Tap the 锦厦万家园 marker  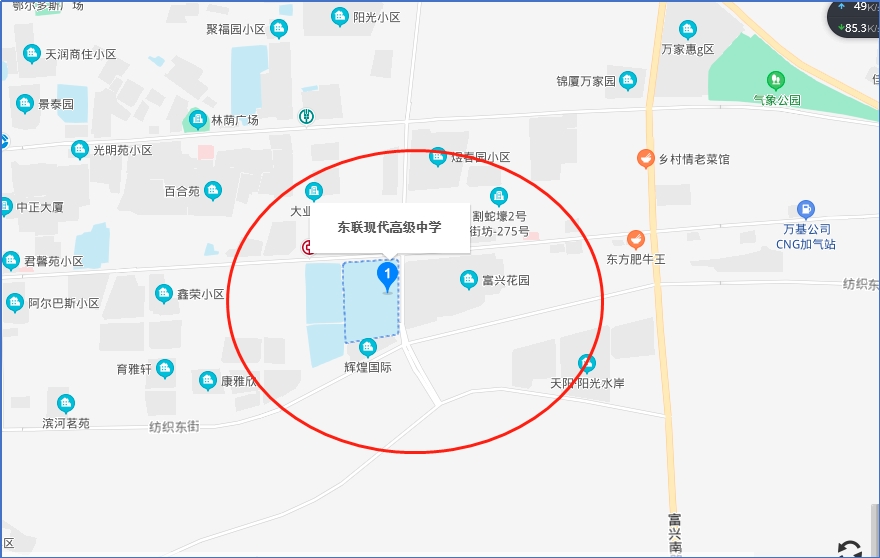click(x=628, y=81)
